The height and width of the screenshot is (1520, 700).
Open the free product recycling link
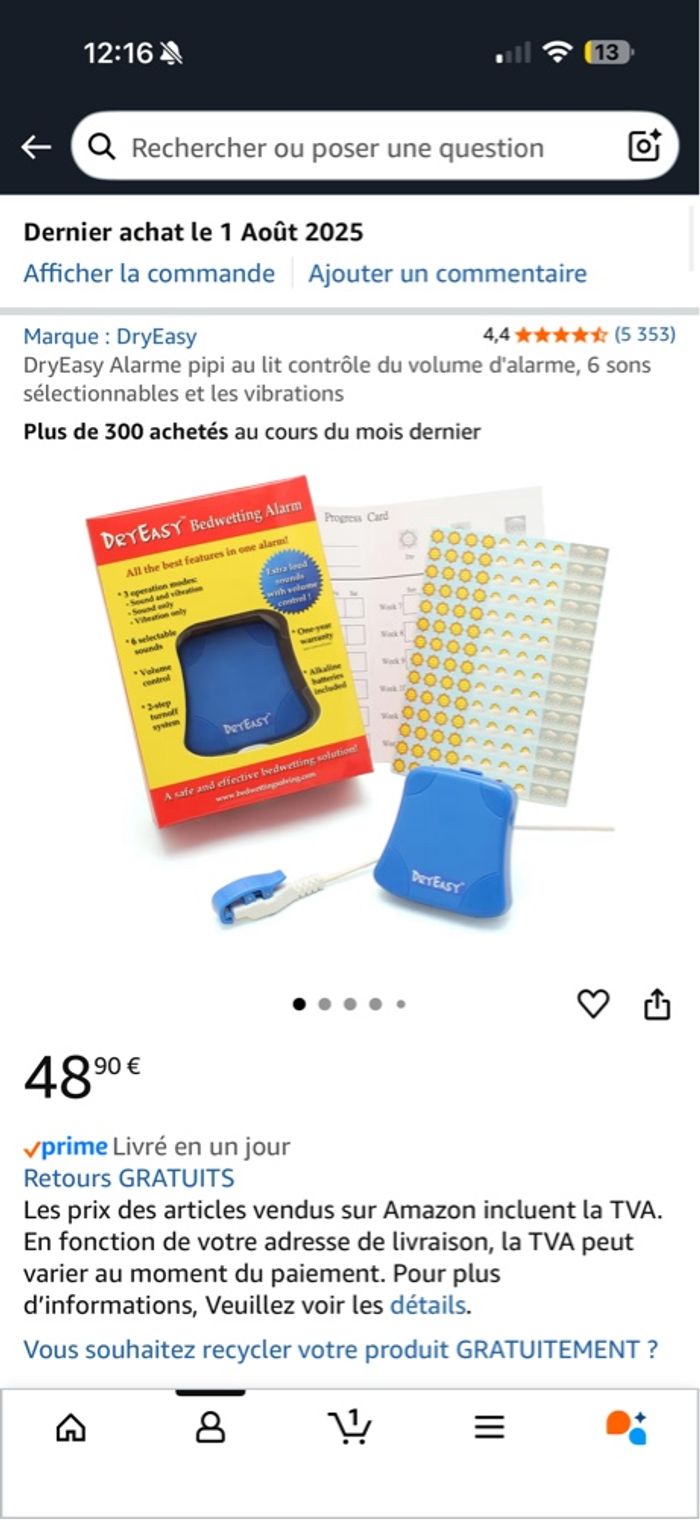point(341,1349)
